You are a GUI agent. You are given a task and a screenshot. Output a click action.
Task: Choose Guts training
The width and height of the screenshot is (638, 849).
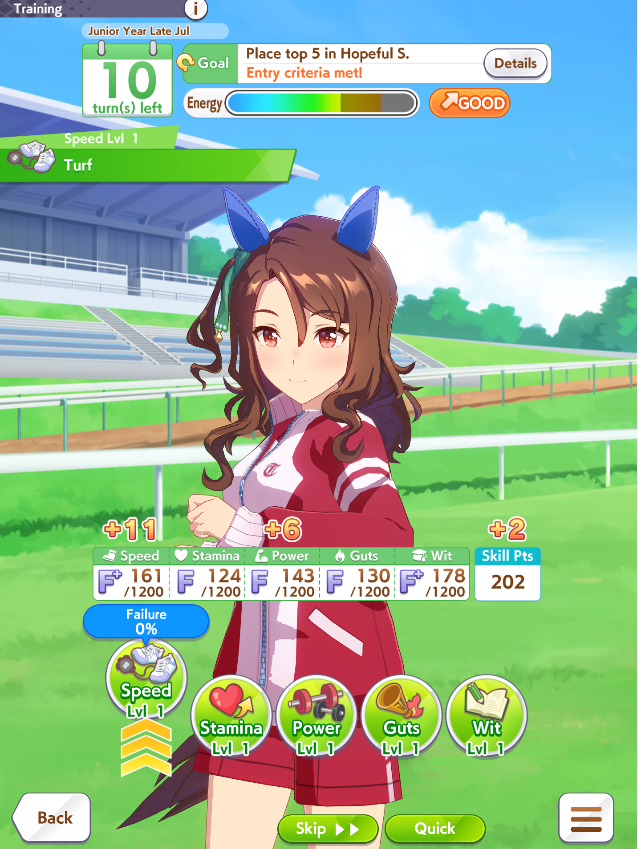(401, 716)
